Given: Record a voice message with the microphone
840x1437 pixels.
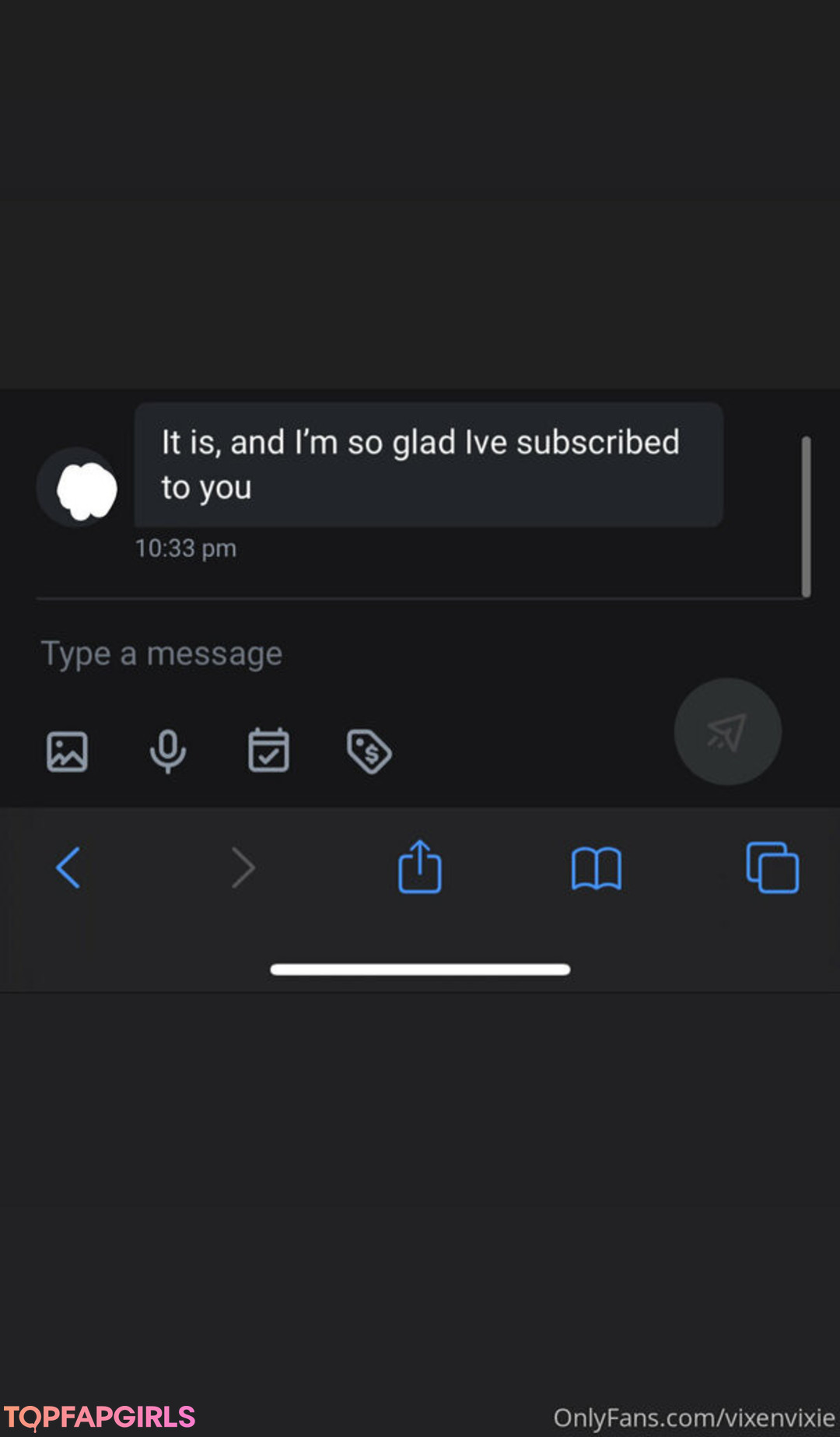Looking at the screenshot, I should click(167, 752).
